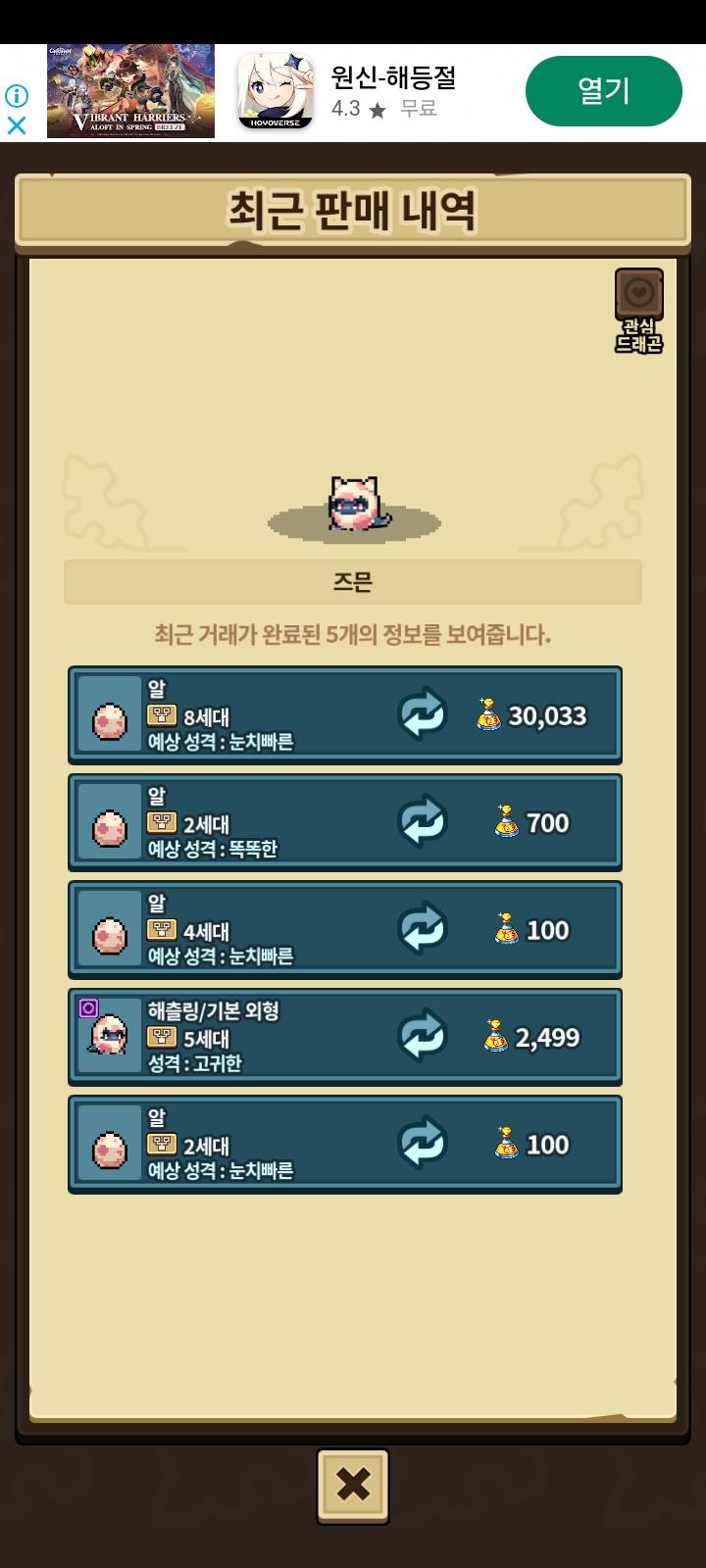Close the 최근 판매 내역 window

[353, 1486]
